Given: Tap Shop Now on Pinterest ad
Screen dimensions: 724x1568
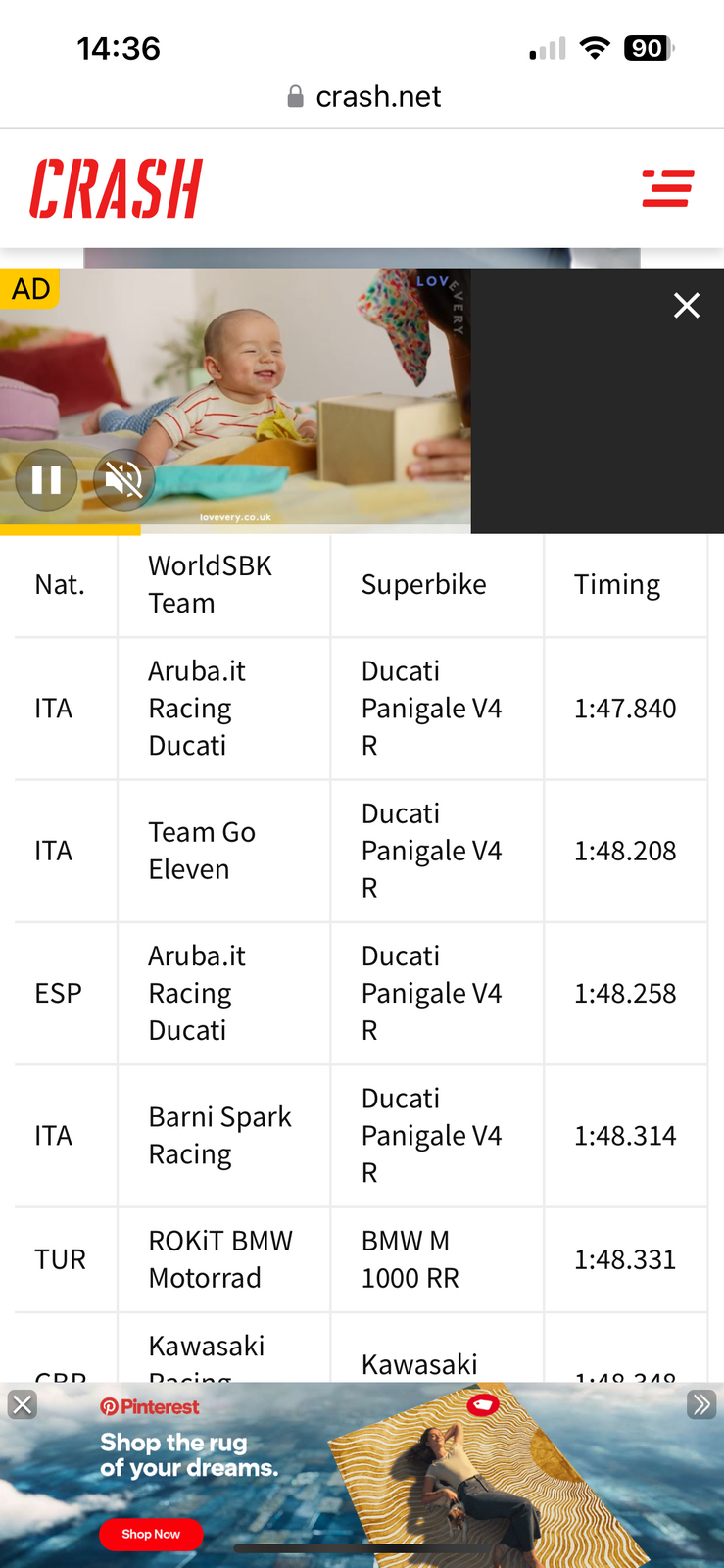Looking at the screenshot, I should point(151,1534).
